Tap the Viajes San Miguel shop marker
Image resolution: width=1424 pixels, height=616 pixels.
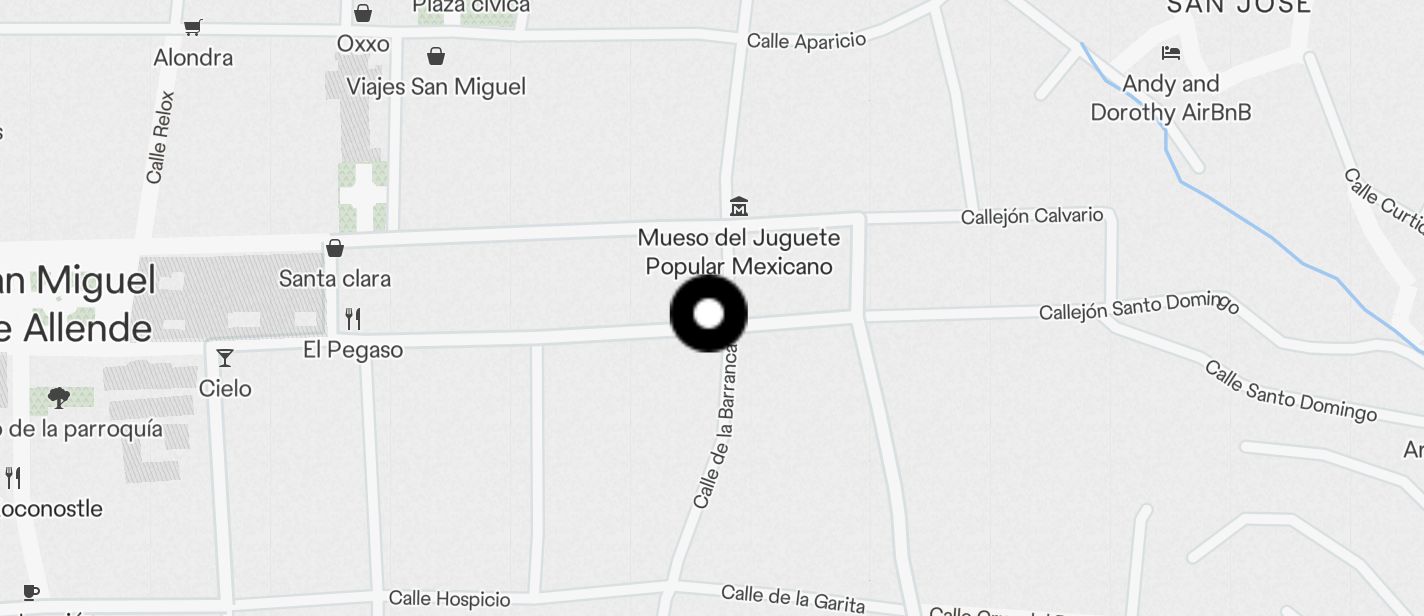[x=436, y=56]
